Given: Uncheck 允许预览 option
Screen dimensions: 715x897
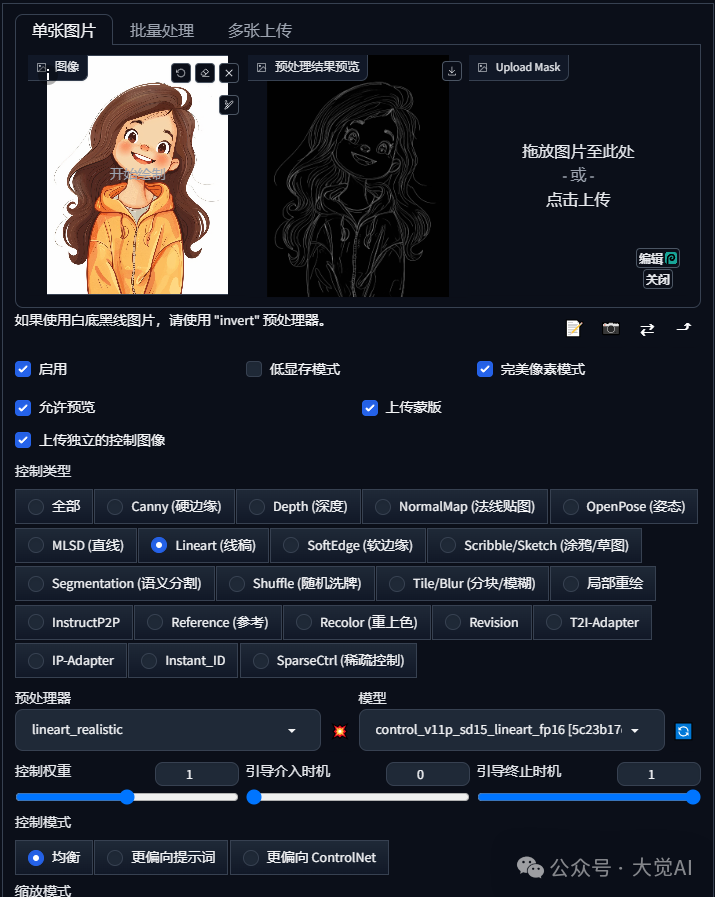Looking at the screenshot, I should [24, 407].
